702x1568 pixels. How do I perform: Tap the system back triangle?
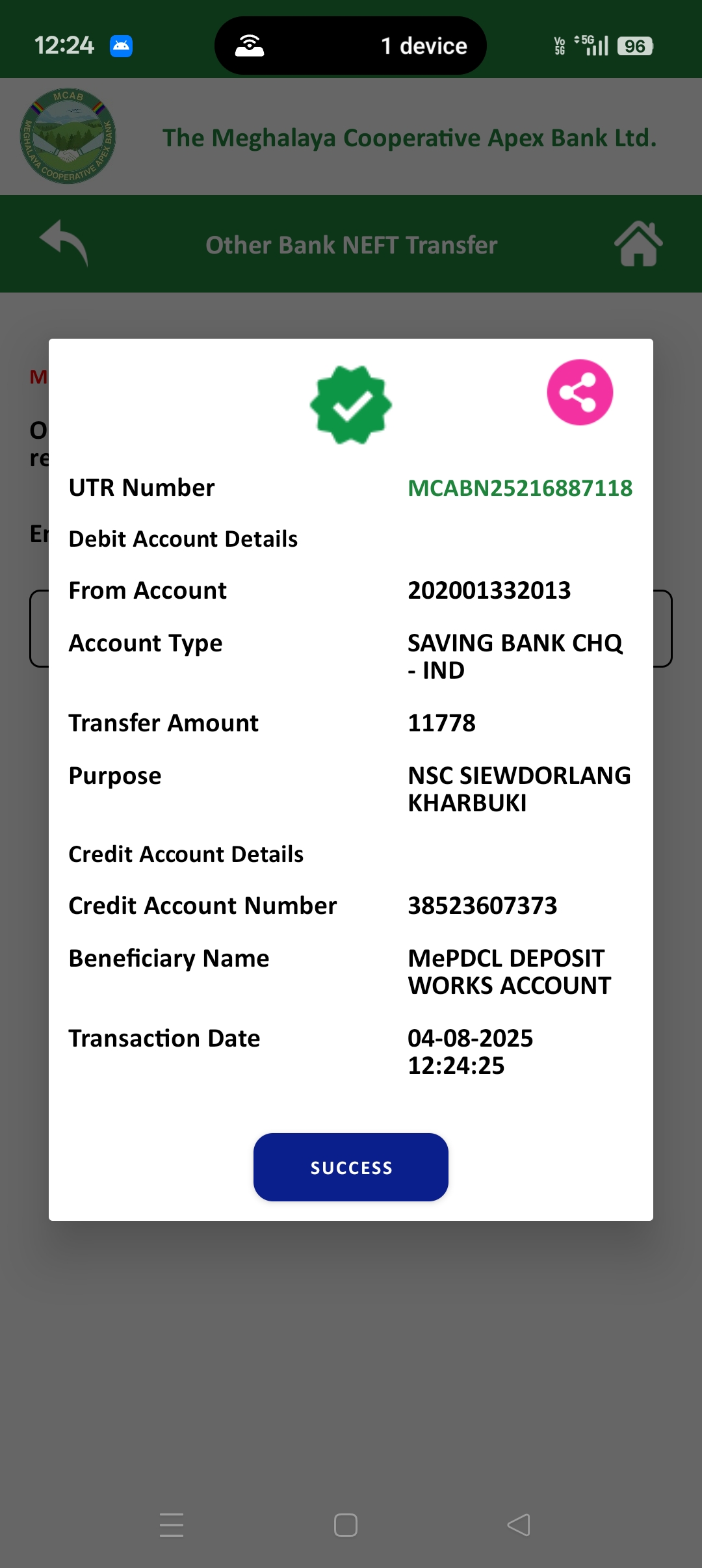[x=519, y=1524]
